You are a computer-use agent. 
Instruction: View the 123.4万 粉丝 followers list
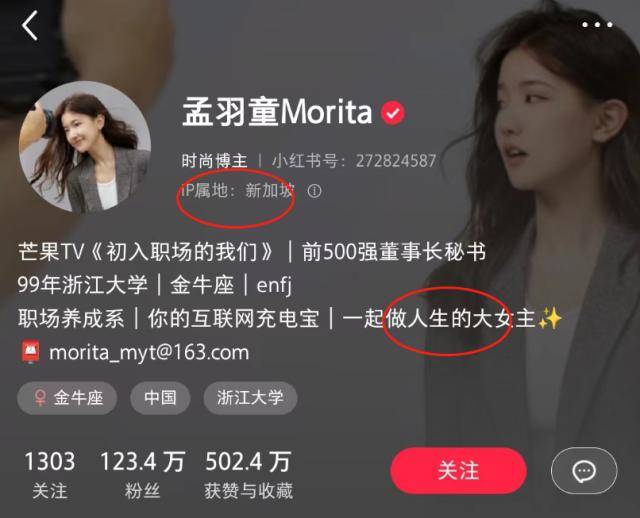(x=141, y=474)
